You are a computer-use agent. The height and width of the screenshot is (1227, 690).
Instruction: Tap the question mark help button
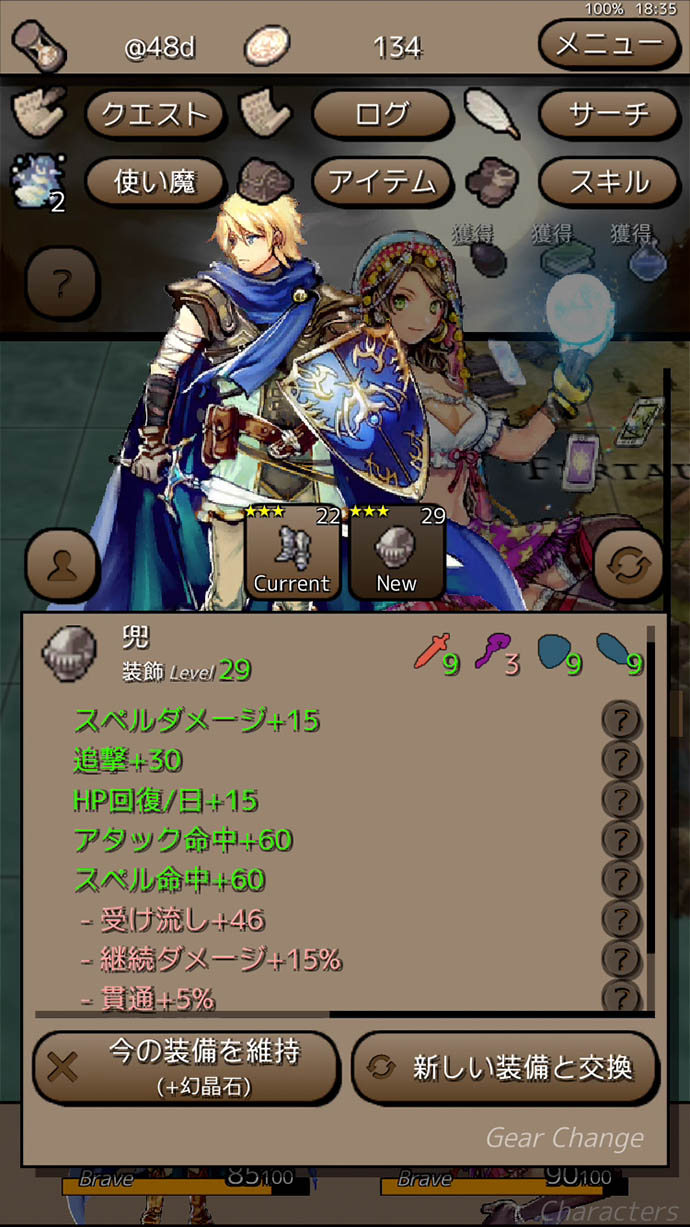point(61,283)
